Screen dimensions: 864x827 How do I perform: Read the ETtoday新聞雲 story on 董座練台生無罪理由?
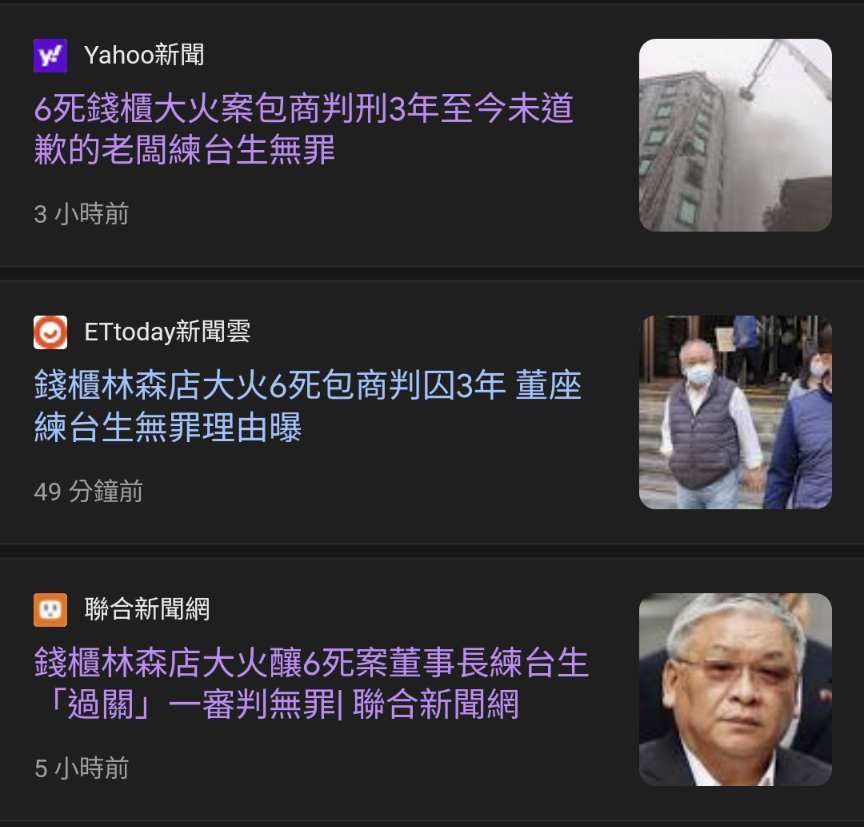(307, 407)
